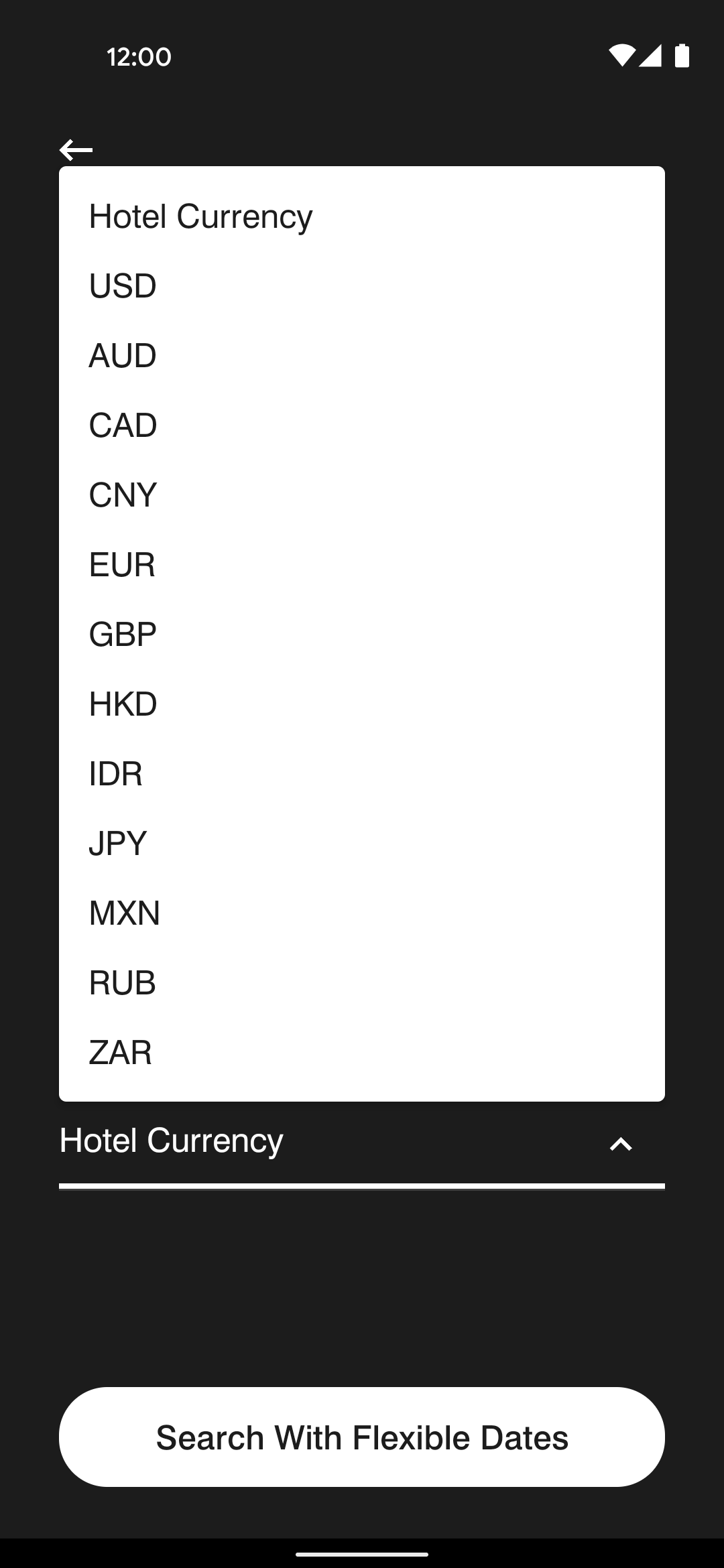This screenshot has width=724, height=1568.
Task: Select JPY currency
Action: pos(362,844)
